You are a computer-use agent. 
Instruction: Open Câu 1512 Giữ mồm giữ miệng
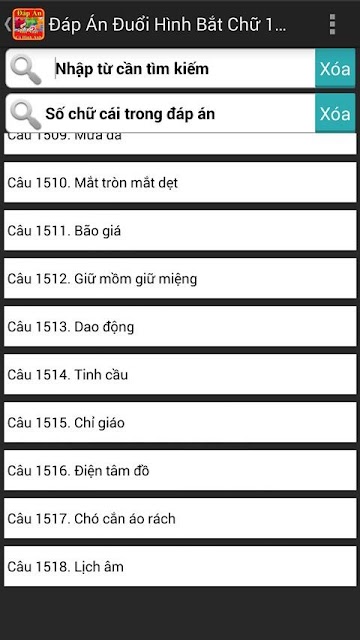tap(180, 278)
